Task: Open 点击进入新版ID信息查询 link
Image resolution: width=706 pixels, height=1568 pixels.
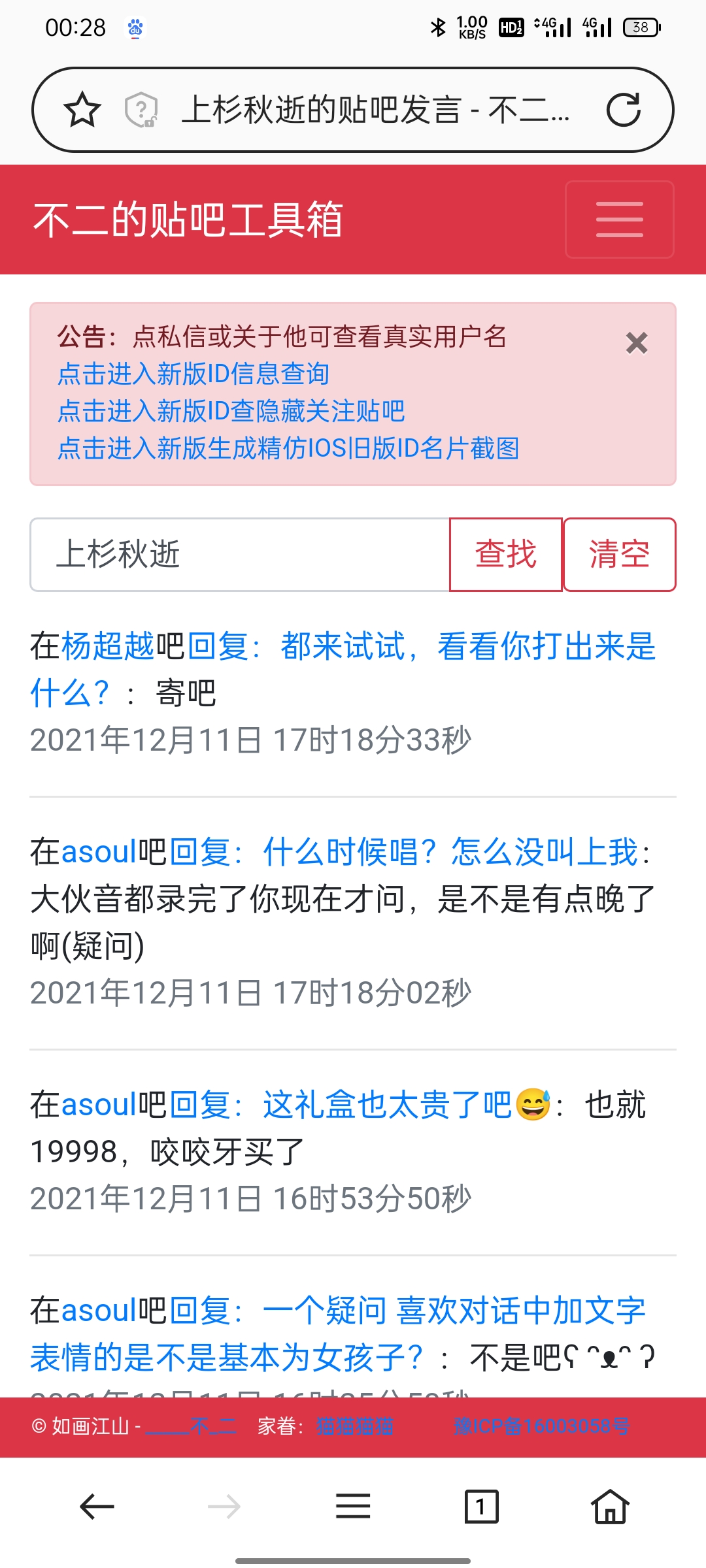Action: tap(193, 374)
